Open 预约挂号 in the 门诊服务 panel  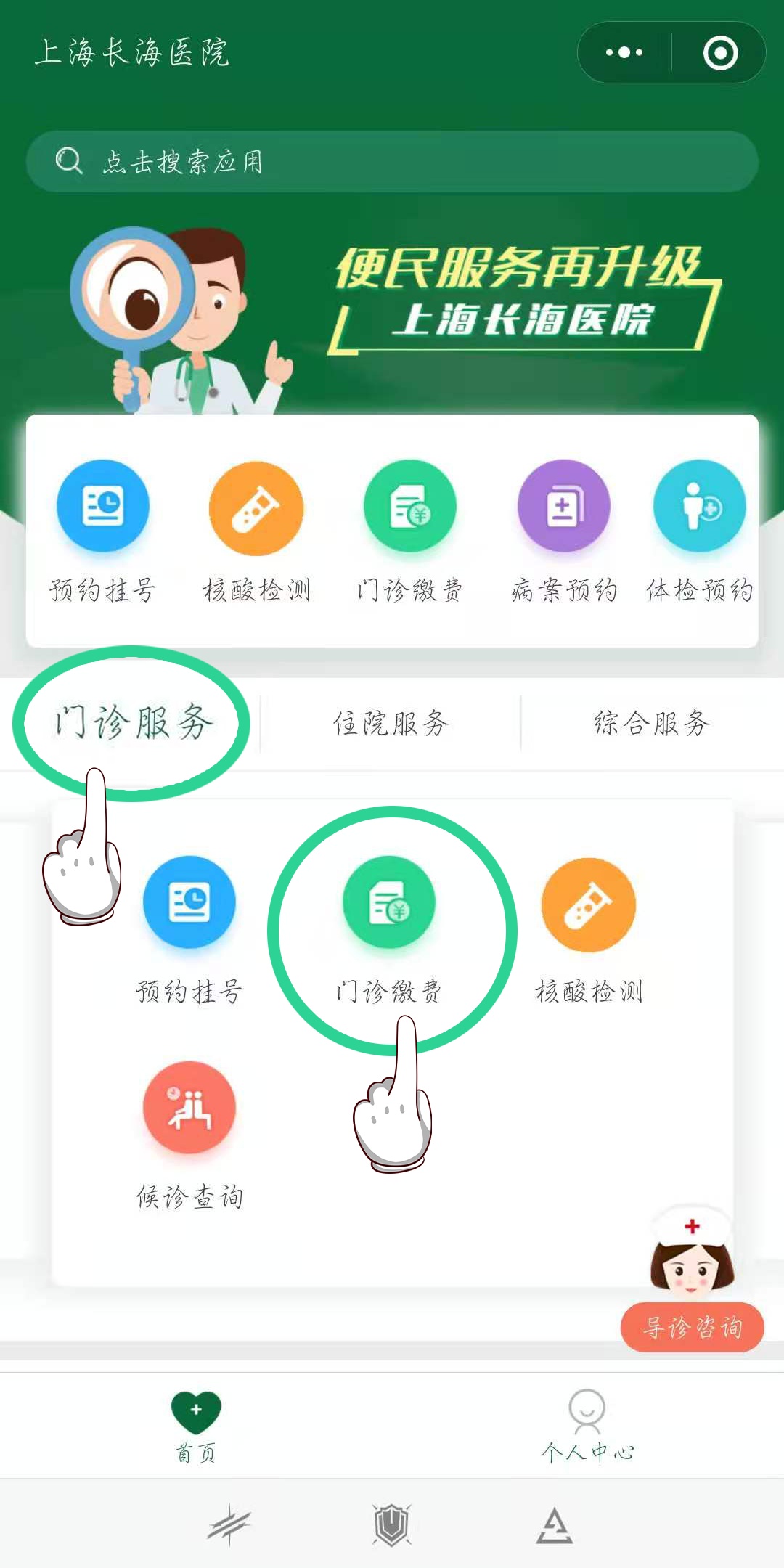tap(189, 929)
